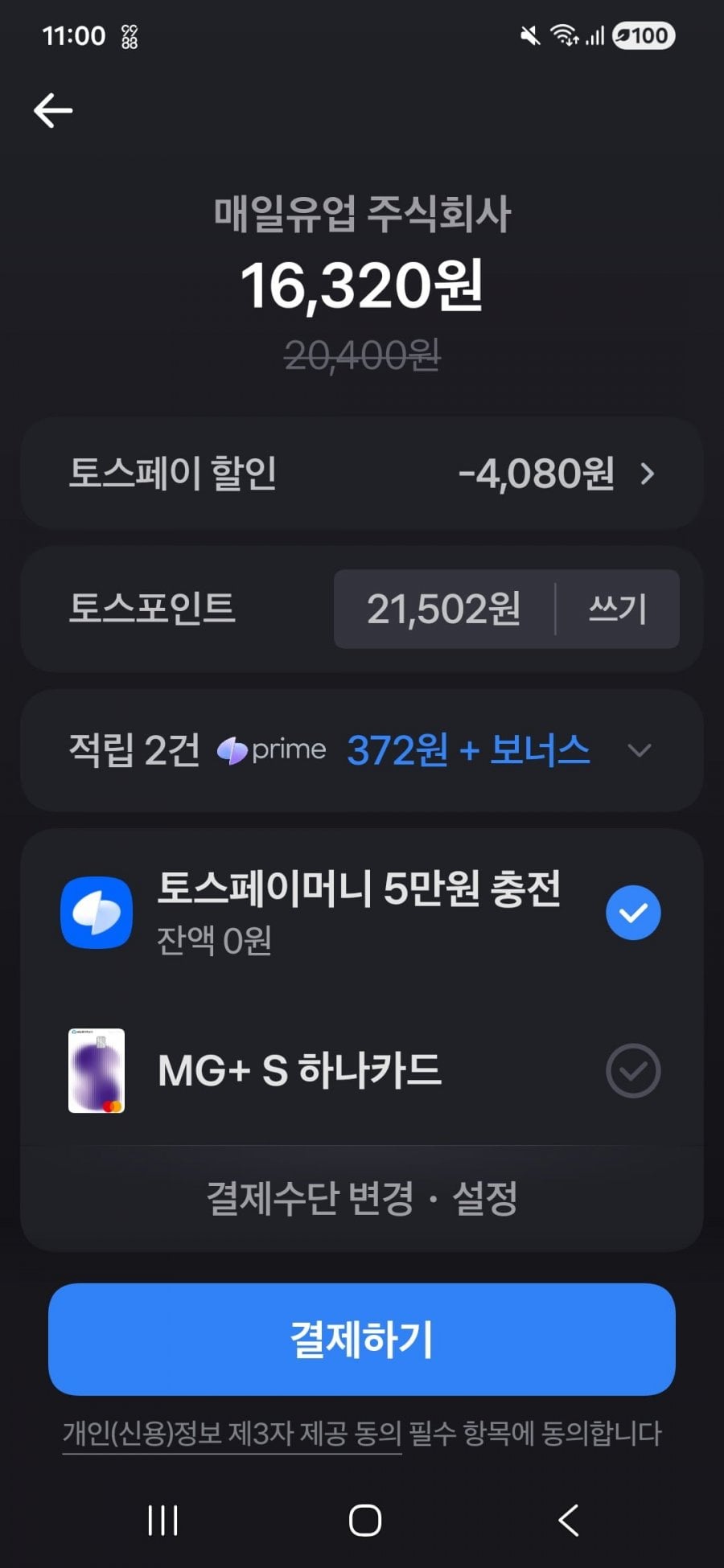
Task: Open the 토스포인트 21,502원 amount field
Action: point(443,609)
